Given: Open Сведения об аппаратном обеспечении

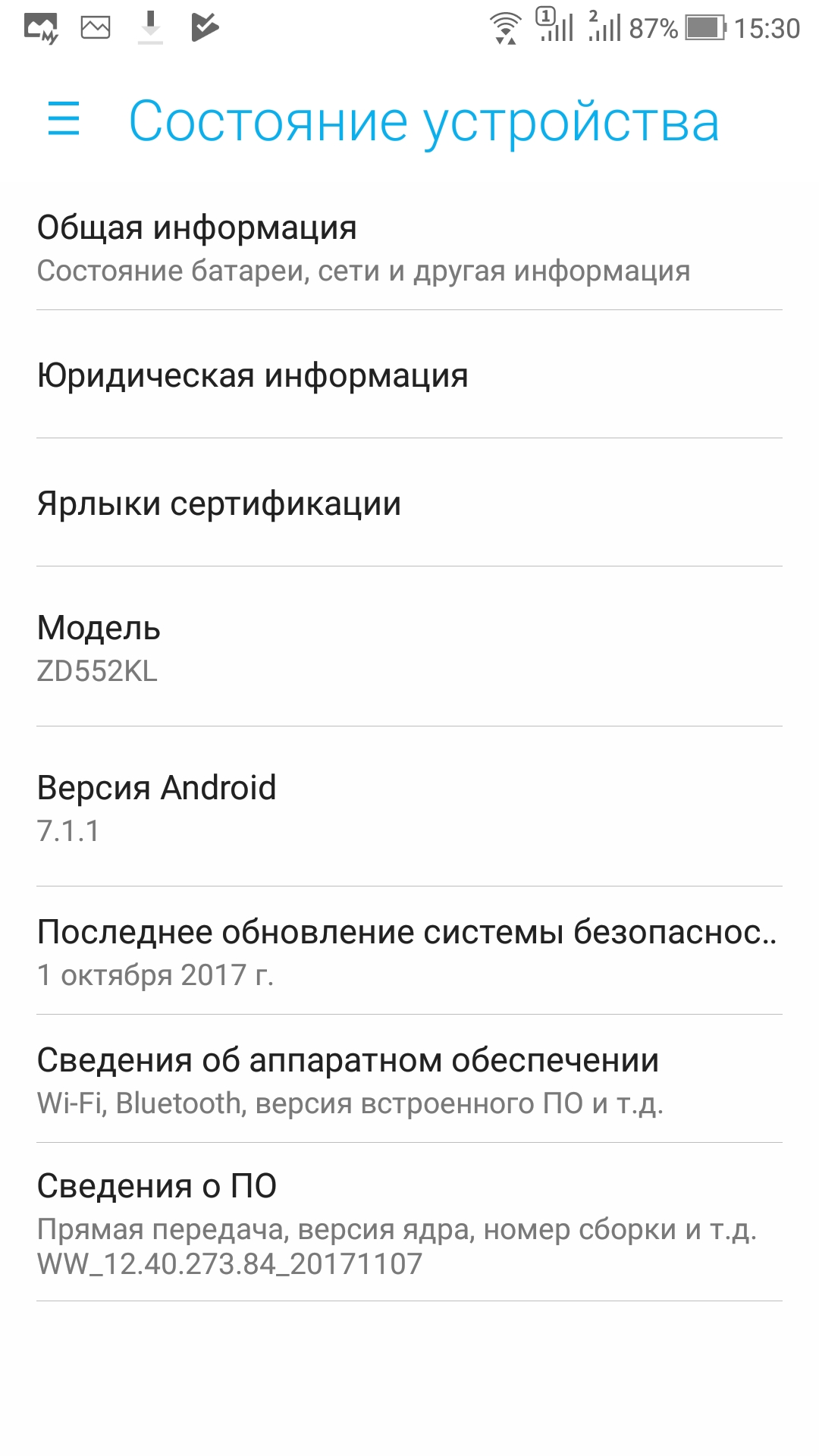Looking at the screenshot, I should click(x=409, y=1081).
